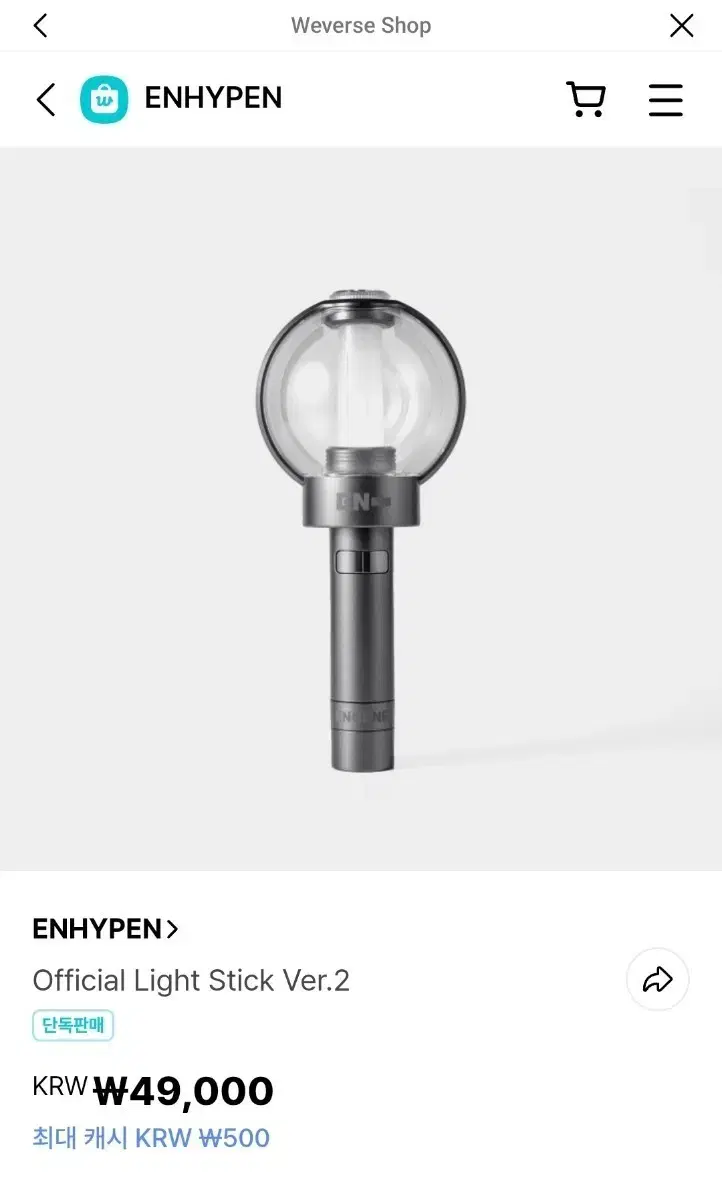Expand the ENHYPEN artist breadcrumb chevron

(x=172, y=928)
